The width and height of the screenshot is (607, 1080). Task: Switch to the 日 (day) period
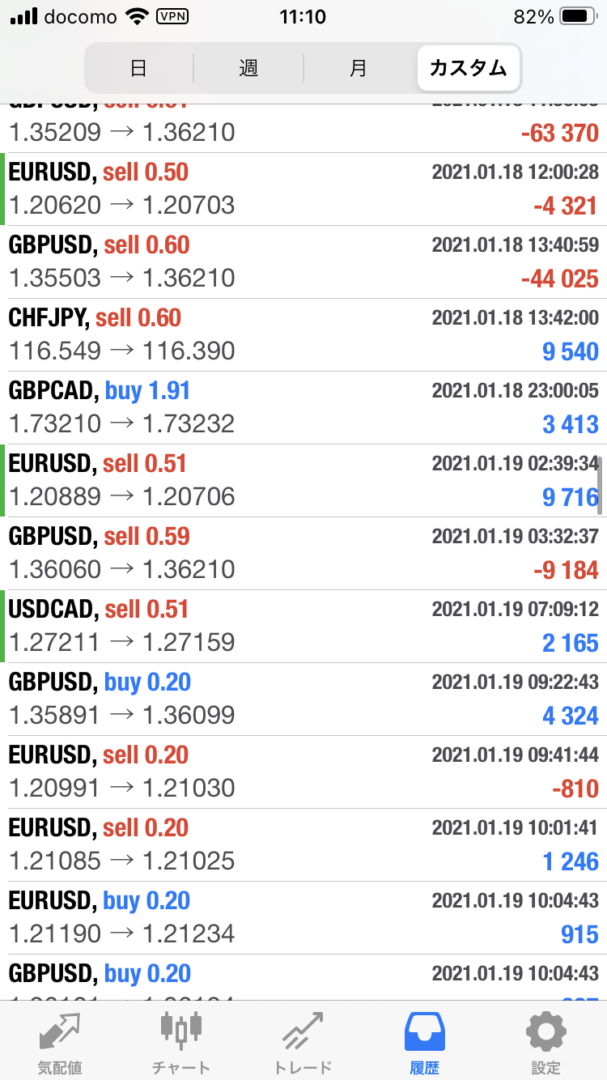pos(139,69)
